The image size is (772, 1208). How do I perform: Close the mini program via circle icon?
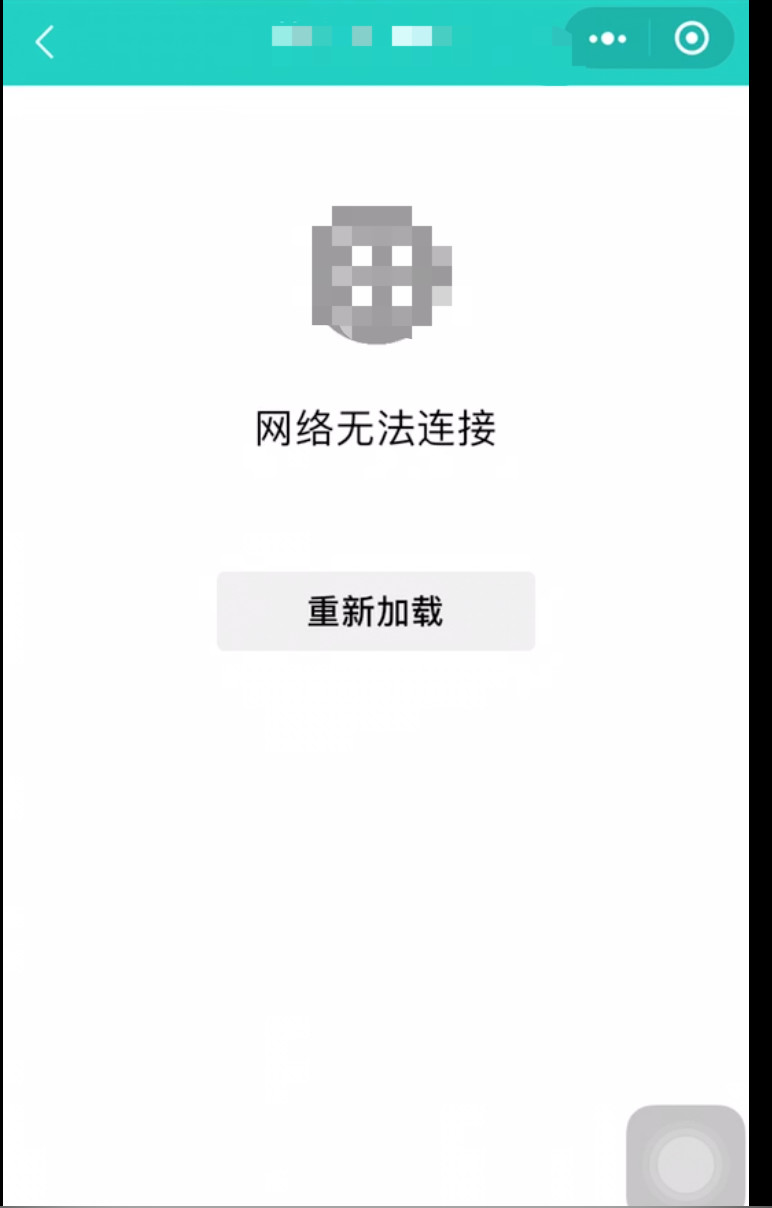pyautogui.click(x=692, y=39)
